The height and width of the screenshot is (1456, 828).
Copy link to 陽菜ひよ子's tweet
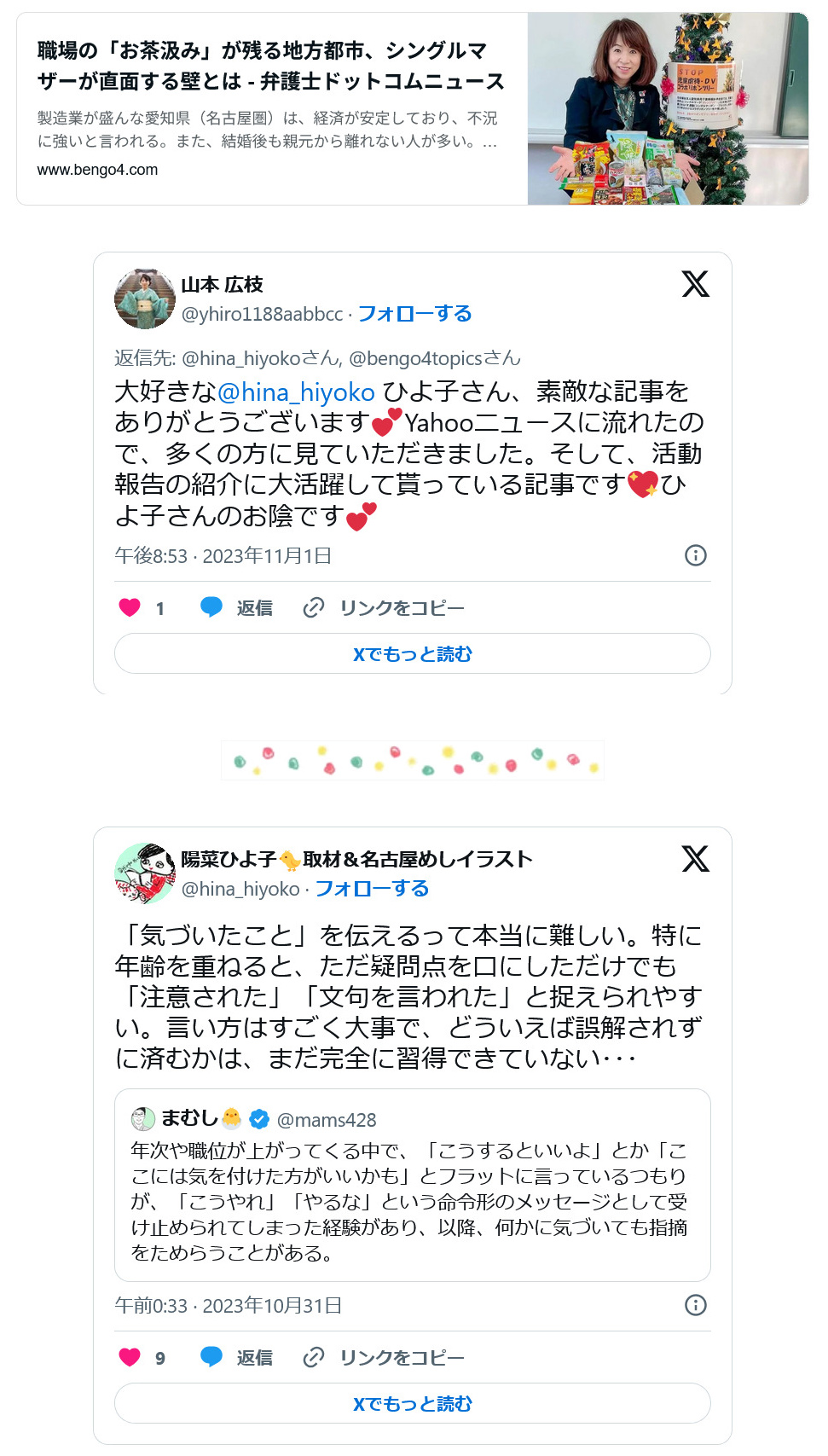coord(385,1357)
